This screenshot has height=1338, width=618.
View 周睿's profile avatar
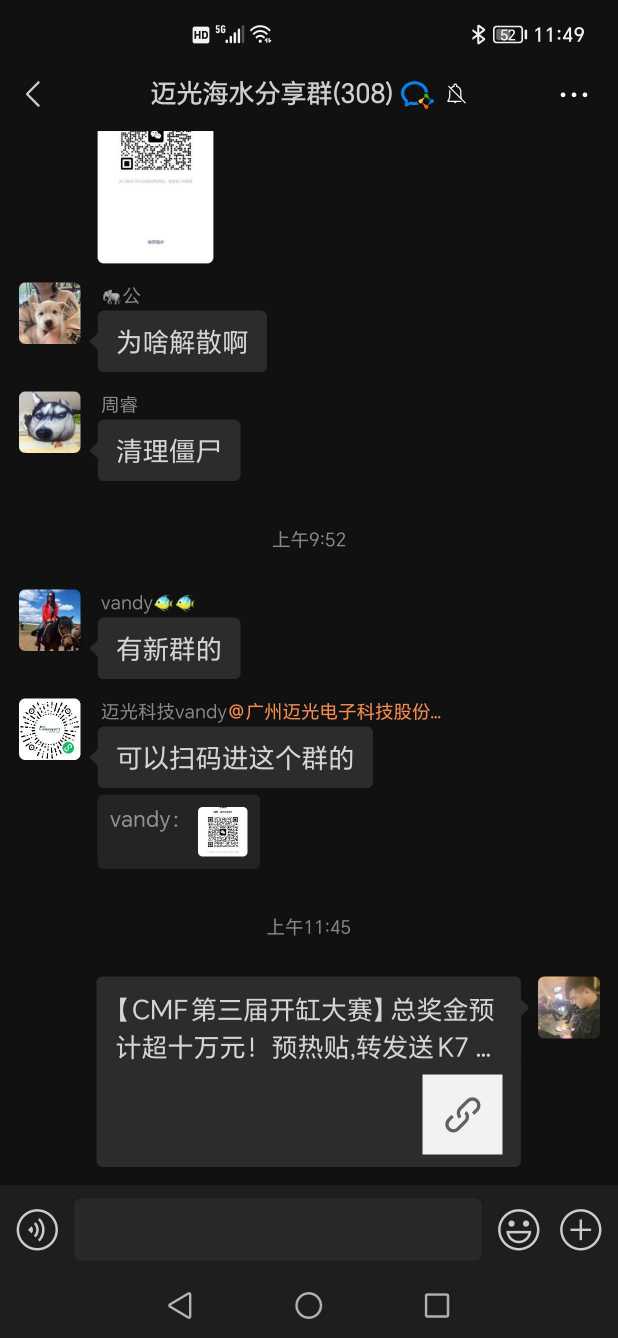(x=50, y=422)
